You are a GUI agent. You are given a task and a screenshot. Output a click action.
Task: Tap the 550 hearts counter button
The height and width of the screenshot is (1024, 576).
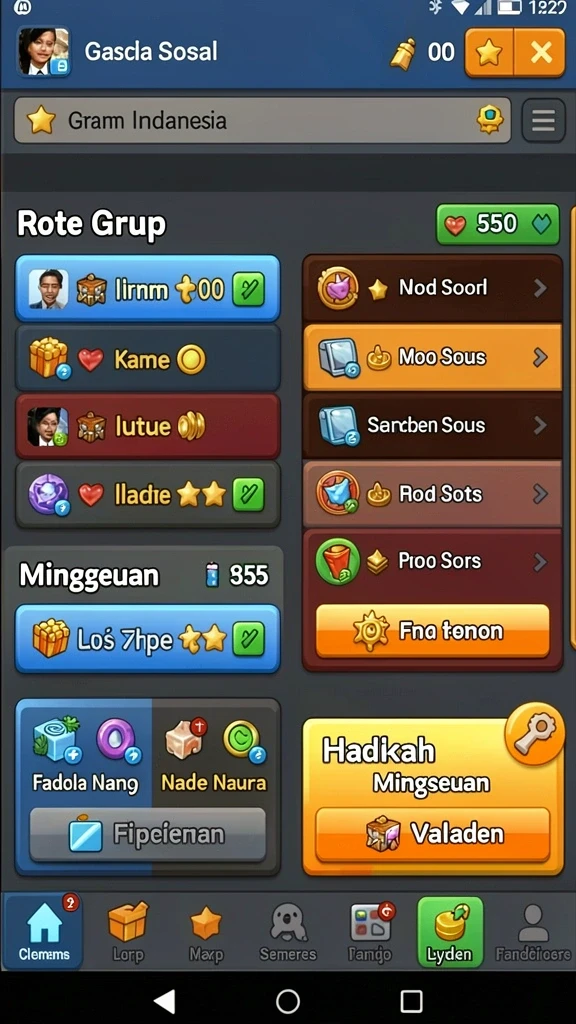498,224
